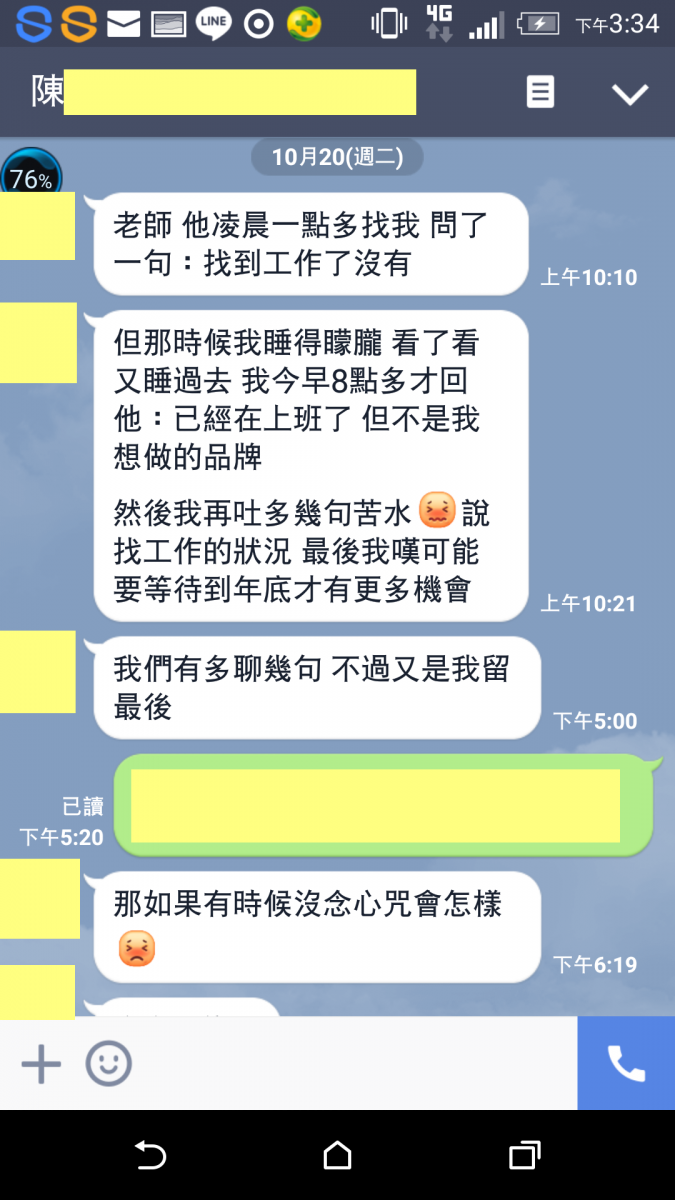Go back using the system back button
The height and width of the screenshot is (1200, 675).
150,1156
